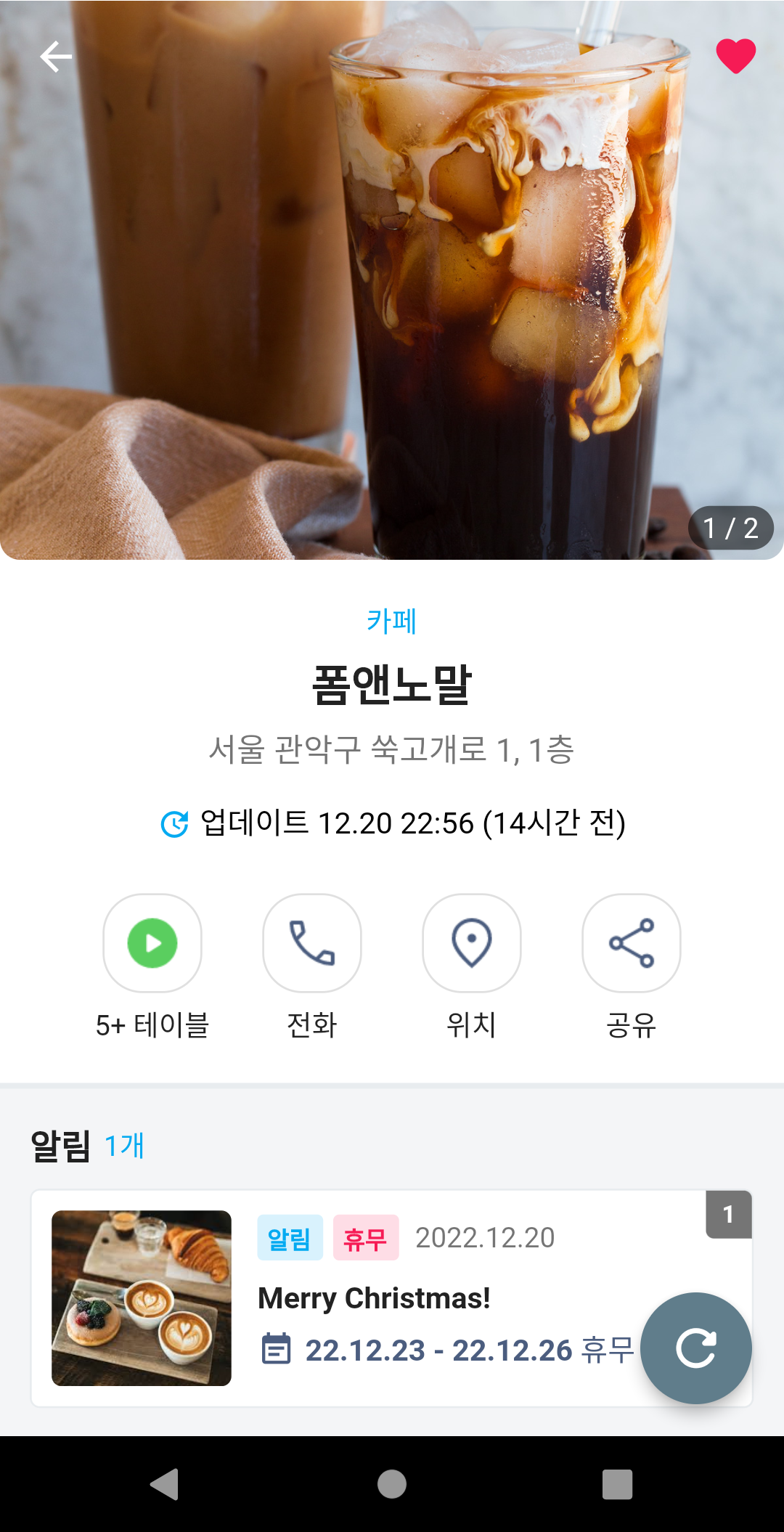Select the 전화 phone icon to call
Viewport: 784px width, 1532px height.
[311, 942]
